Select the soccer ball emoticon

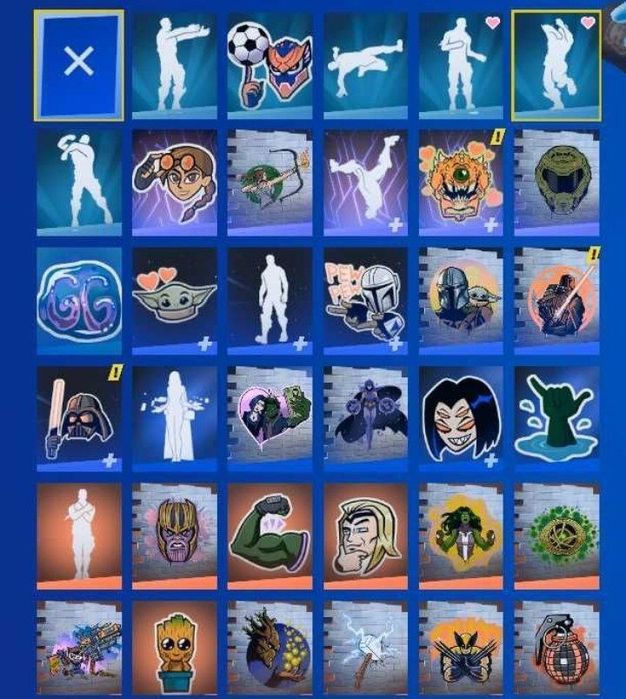click(270, 64)
